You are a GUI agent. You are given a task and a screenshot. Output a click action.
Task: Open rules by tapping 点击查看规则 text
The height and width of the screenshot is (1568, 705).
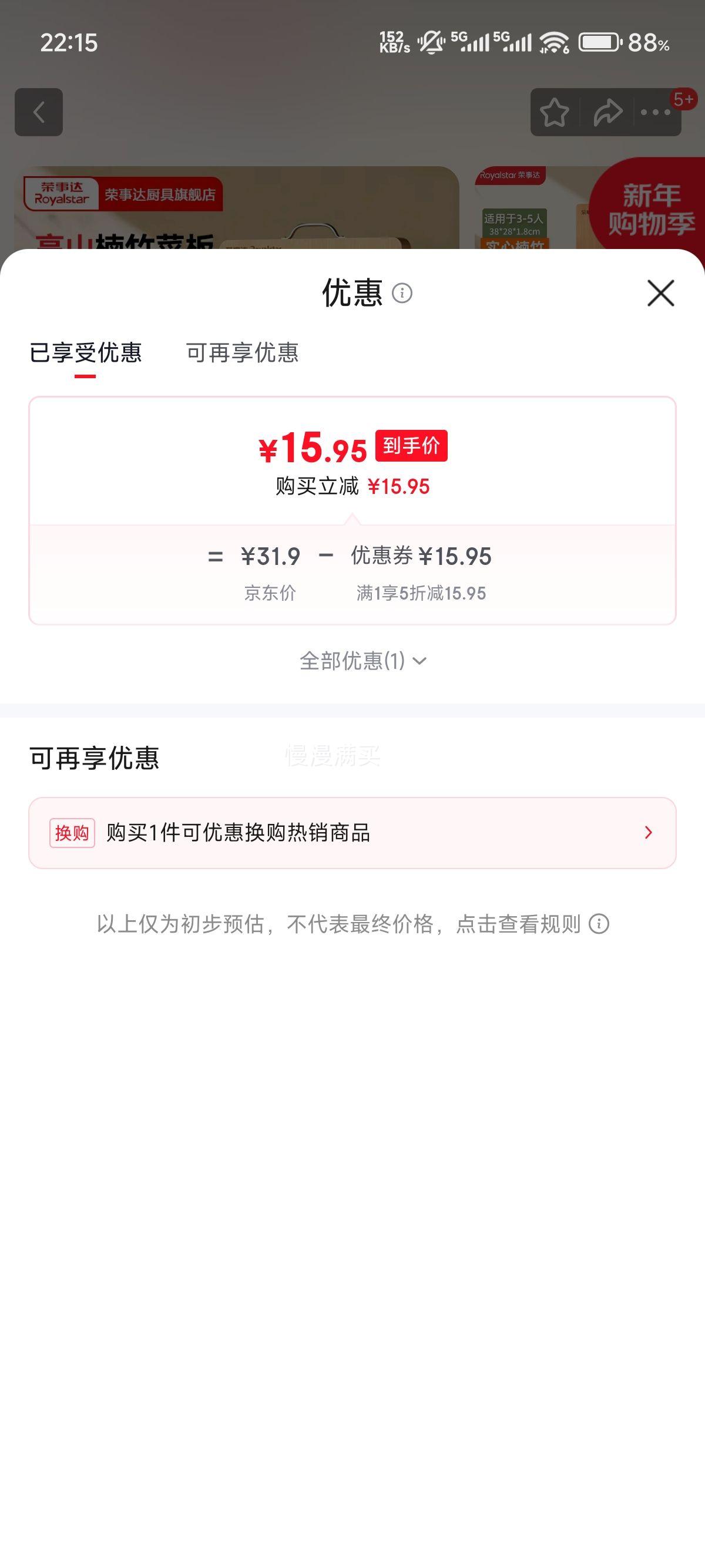pos(518,924)
